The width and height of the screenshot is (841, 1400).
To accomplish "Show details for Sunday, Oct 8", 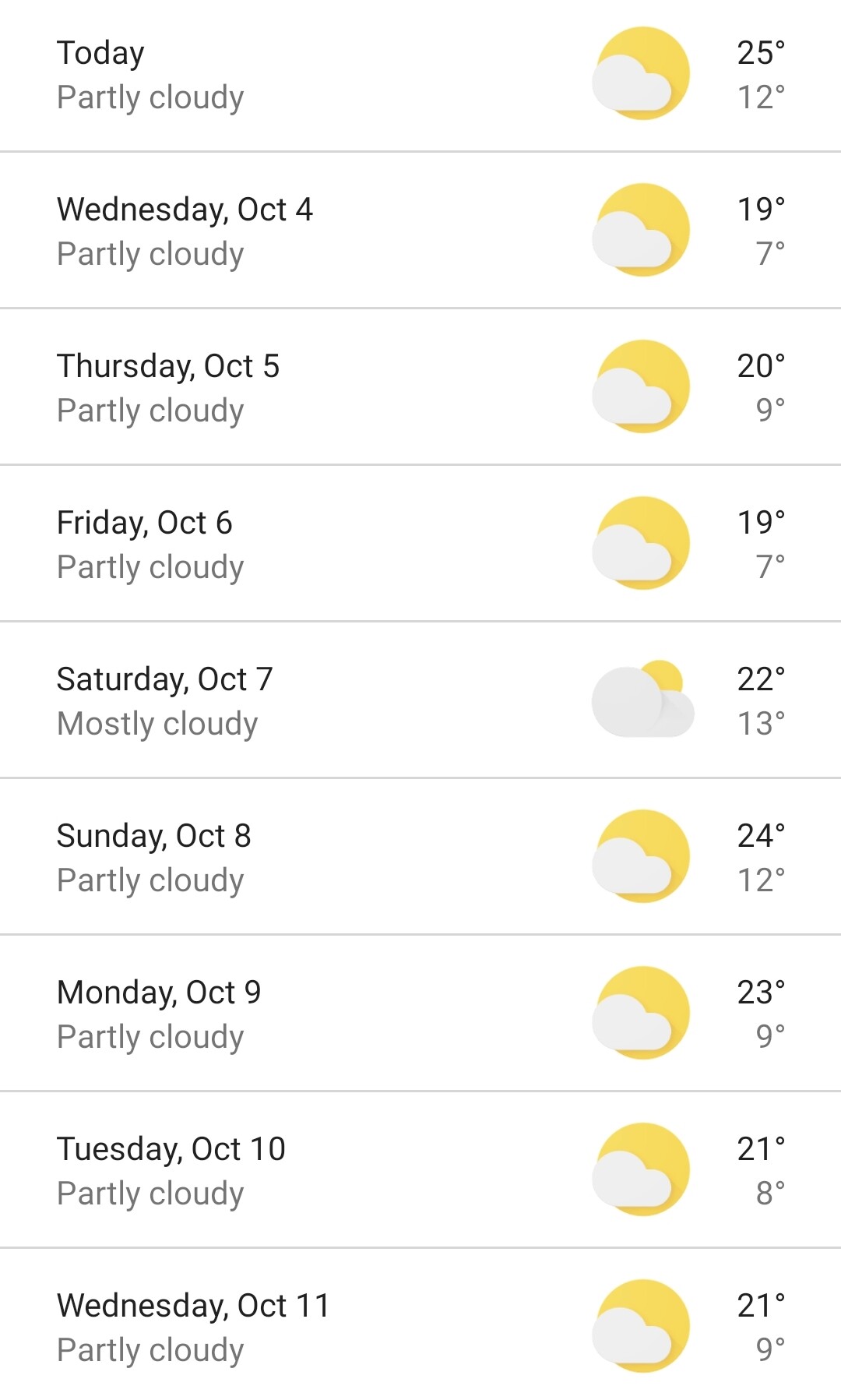I will pos(420,857).
